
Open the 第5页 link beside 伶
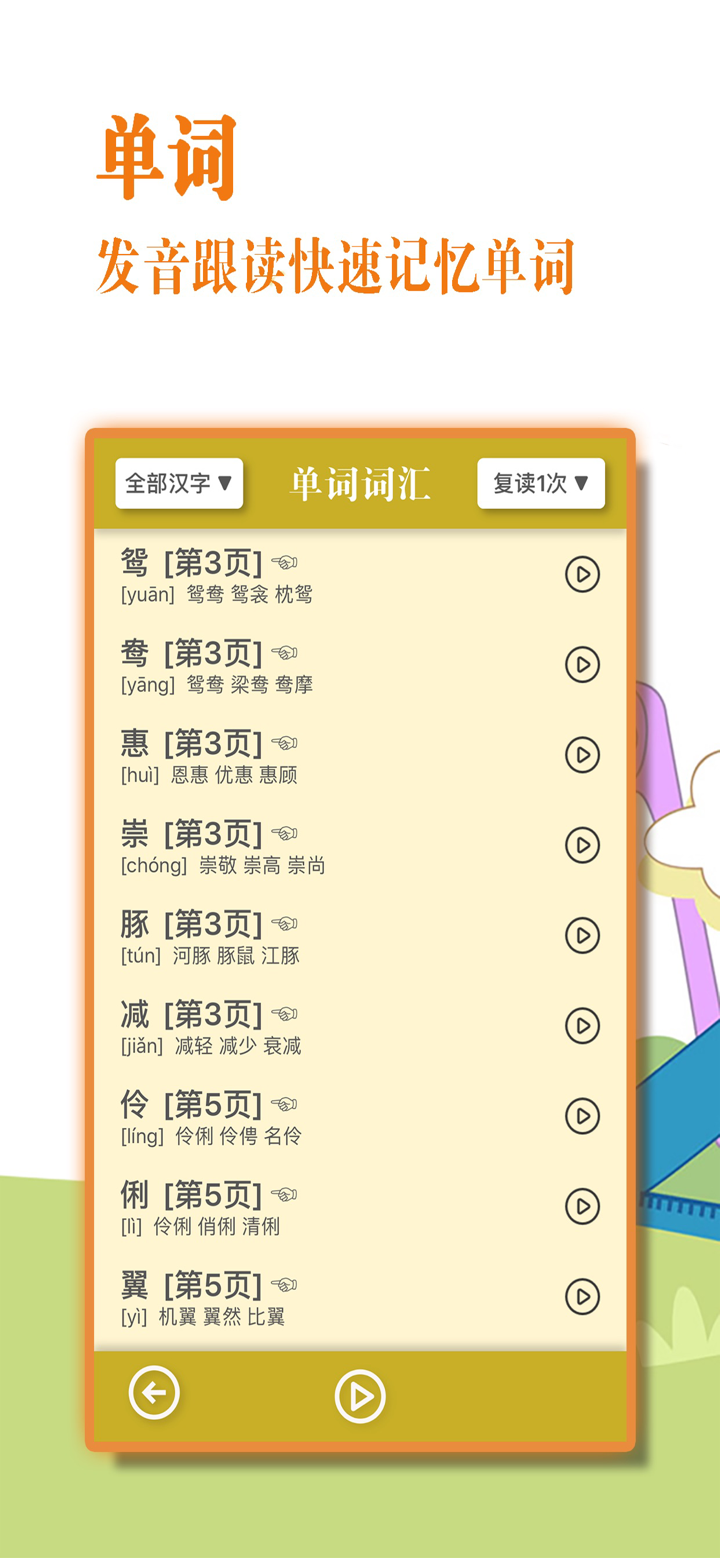tap(216, 1105)
